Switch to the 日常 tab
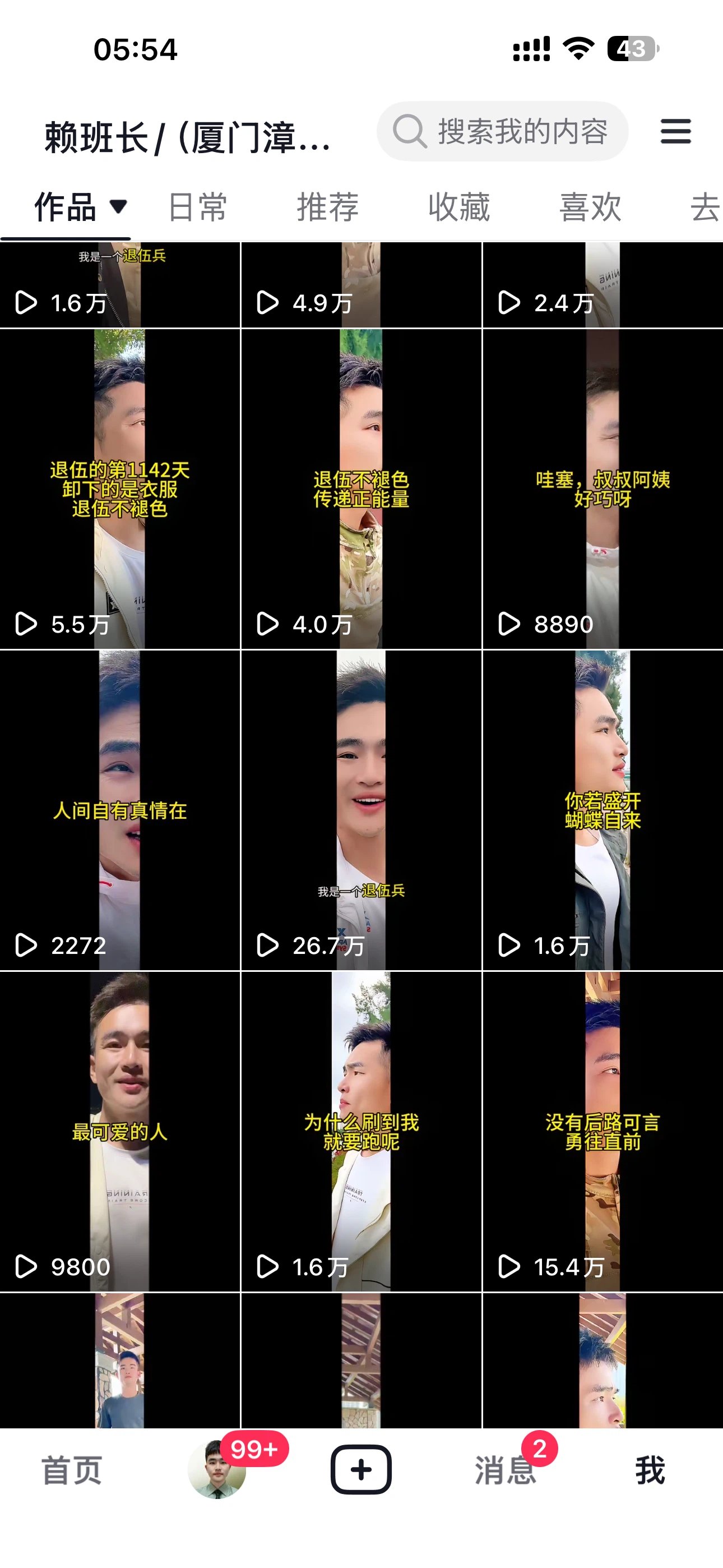The image size is (723, 1568). pos(197,207)
